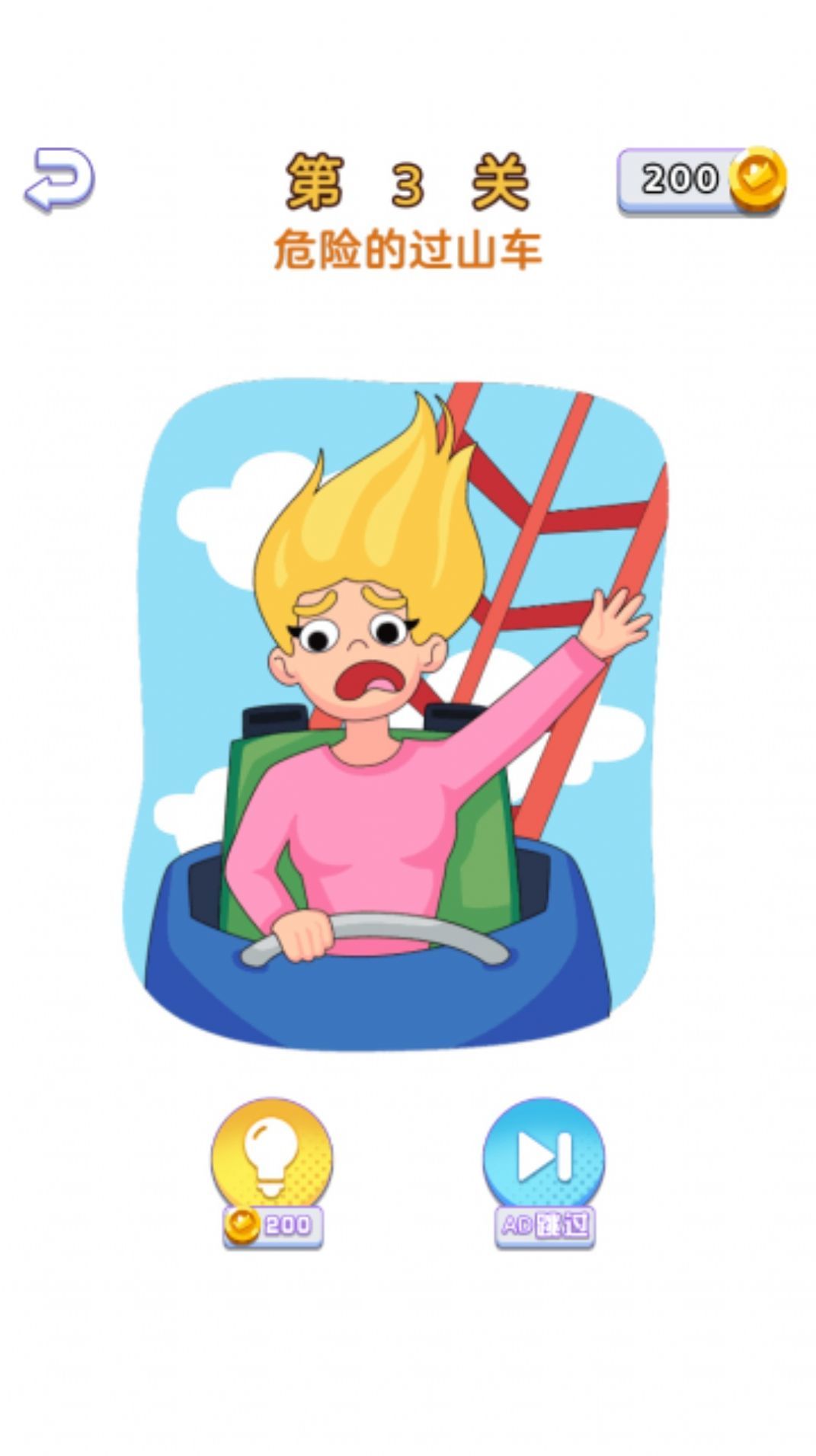Tap the back arrow to exit level
Screen dimensions: 816x1456
(x=60, y=179)
